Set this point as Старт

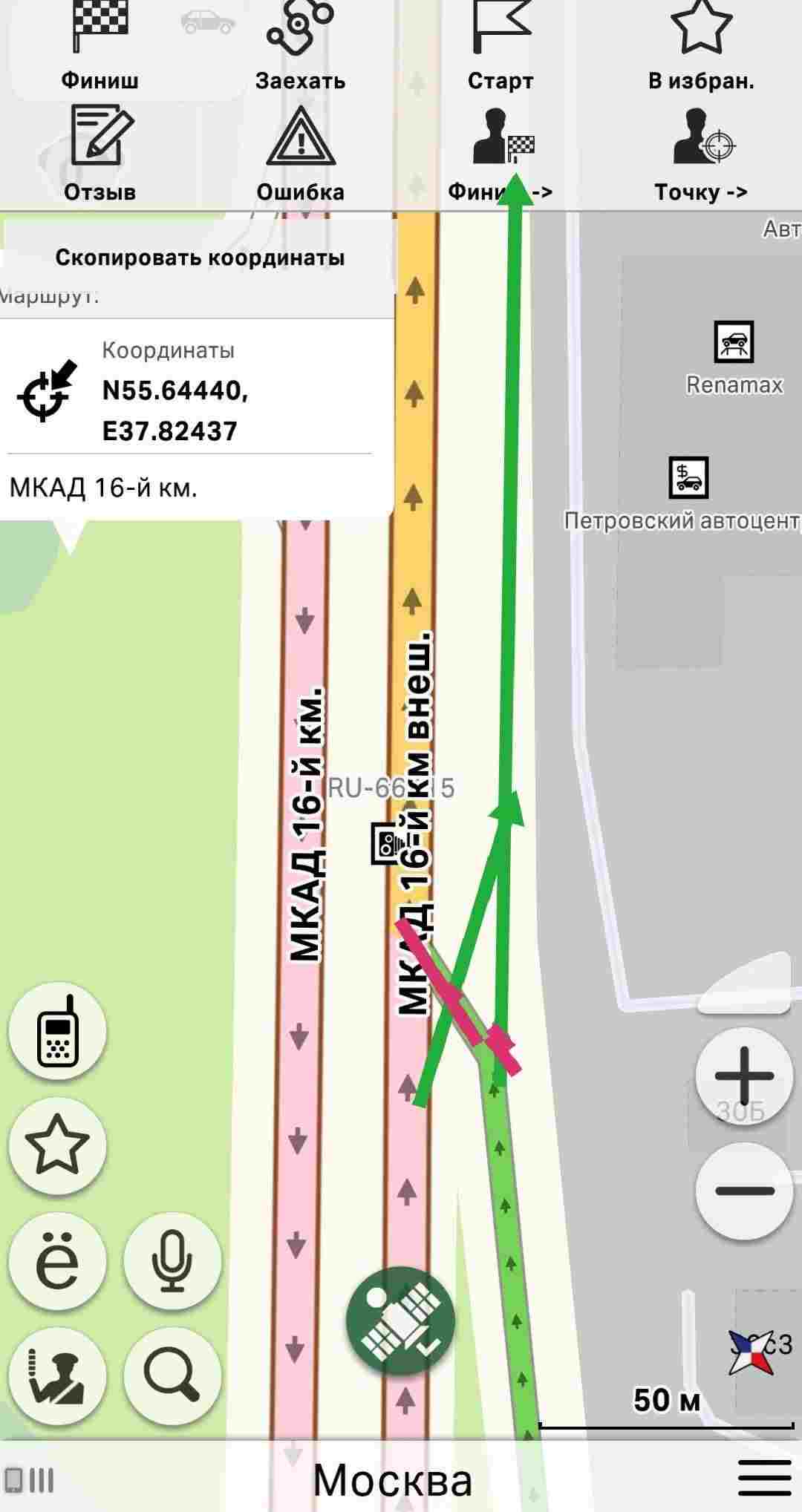(501, 45)
